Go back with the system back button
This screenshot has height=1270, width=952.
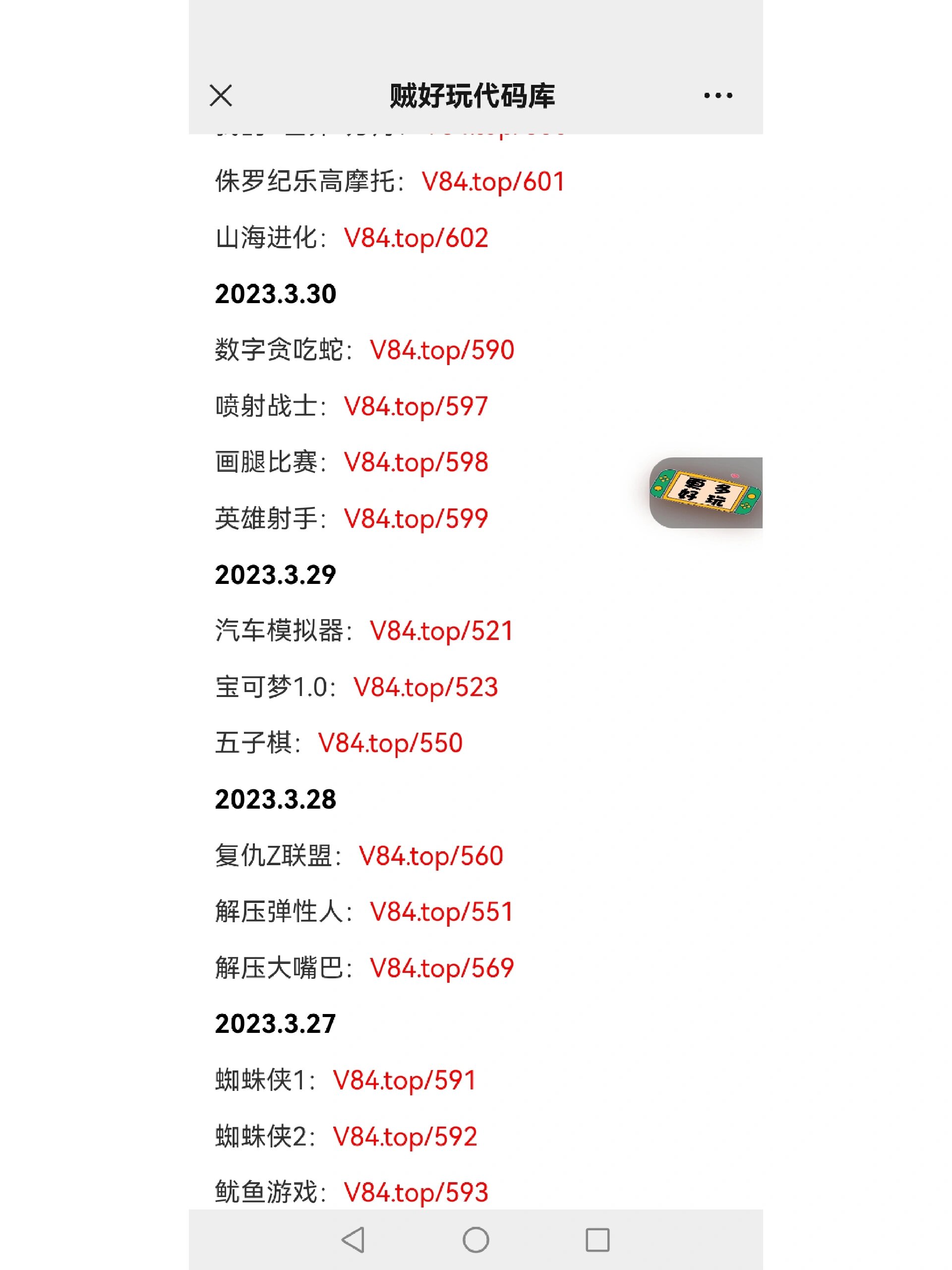tap(354, 1240)
